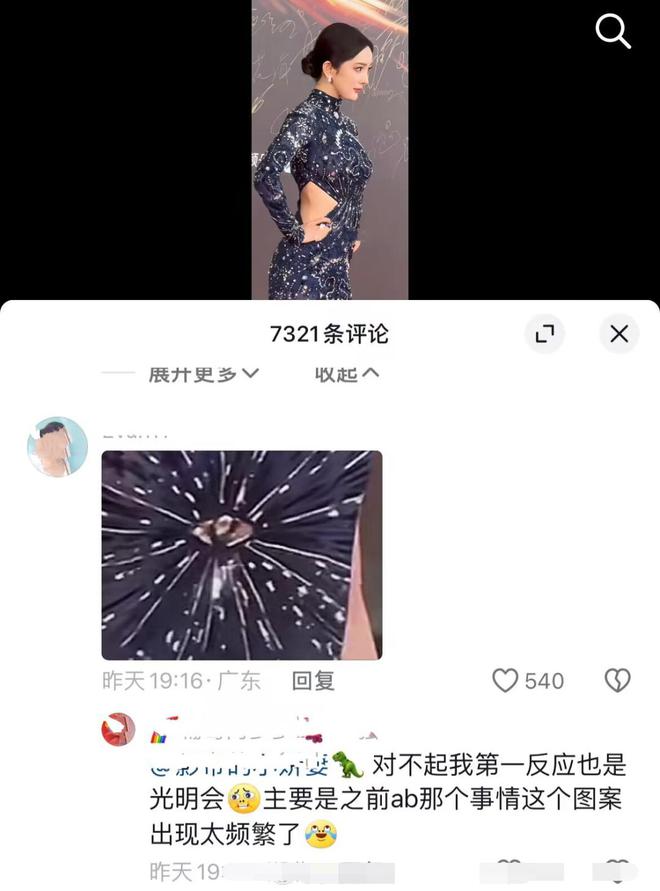660x891 pixels.
Task: Like the comment with 540 likes
Action: click(x=506, y=681)
